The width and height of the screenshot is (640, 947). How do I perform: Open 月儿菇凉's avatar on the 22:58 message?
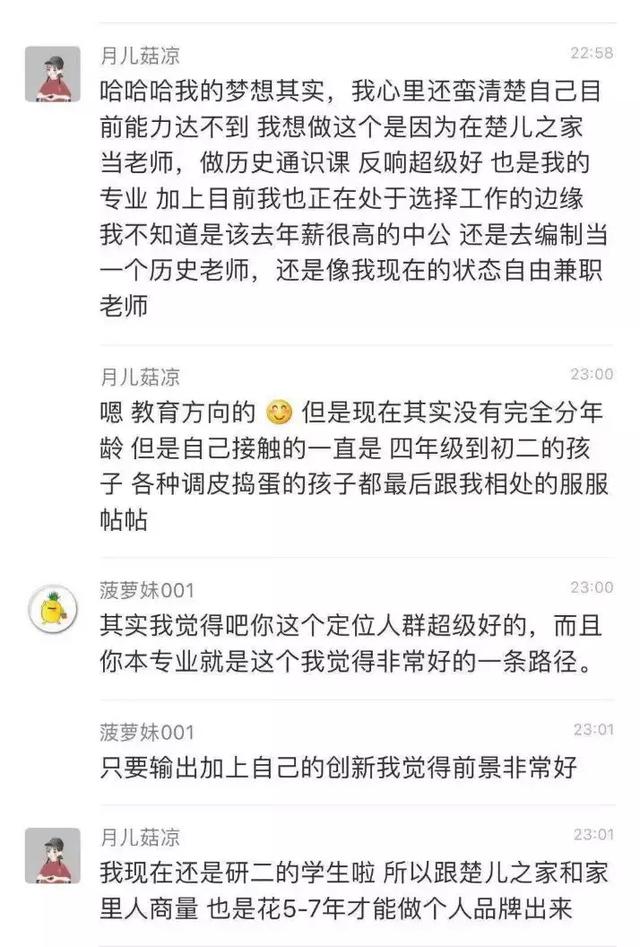point(52,73)
